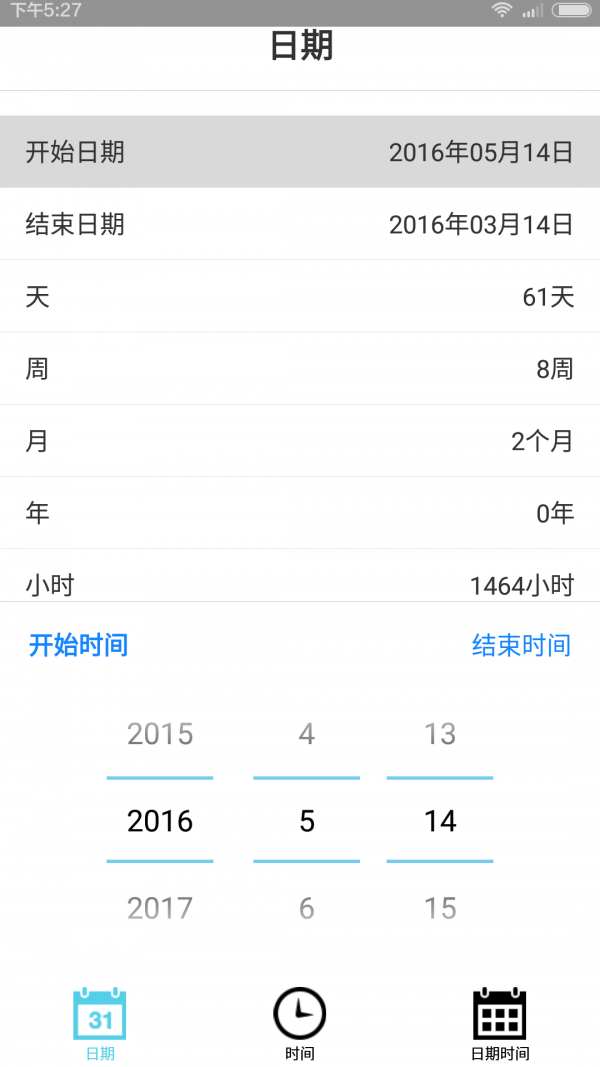Select the 开始日期 row
Viewport: 600px width, 1067px height.
300,152
